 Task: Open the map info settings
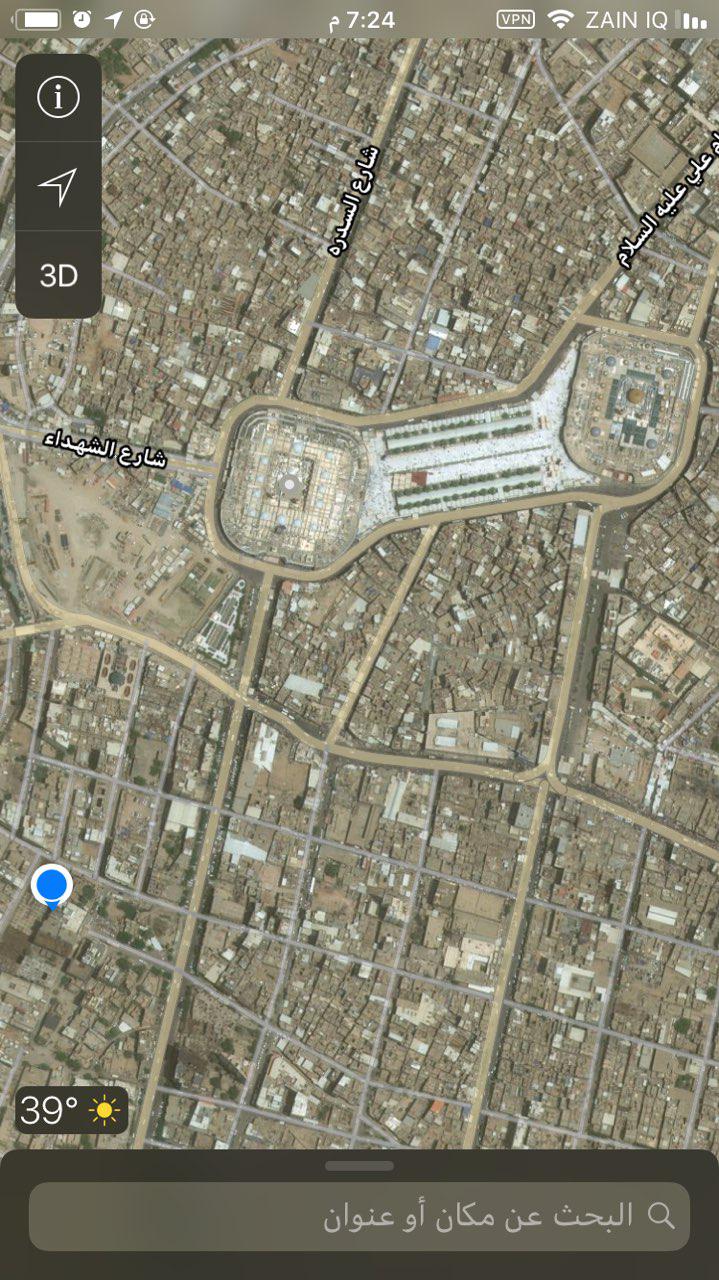tap(58, 97)
